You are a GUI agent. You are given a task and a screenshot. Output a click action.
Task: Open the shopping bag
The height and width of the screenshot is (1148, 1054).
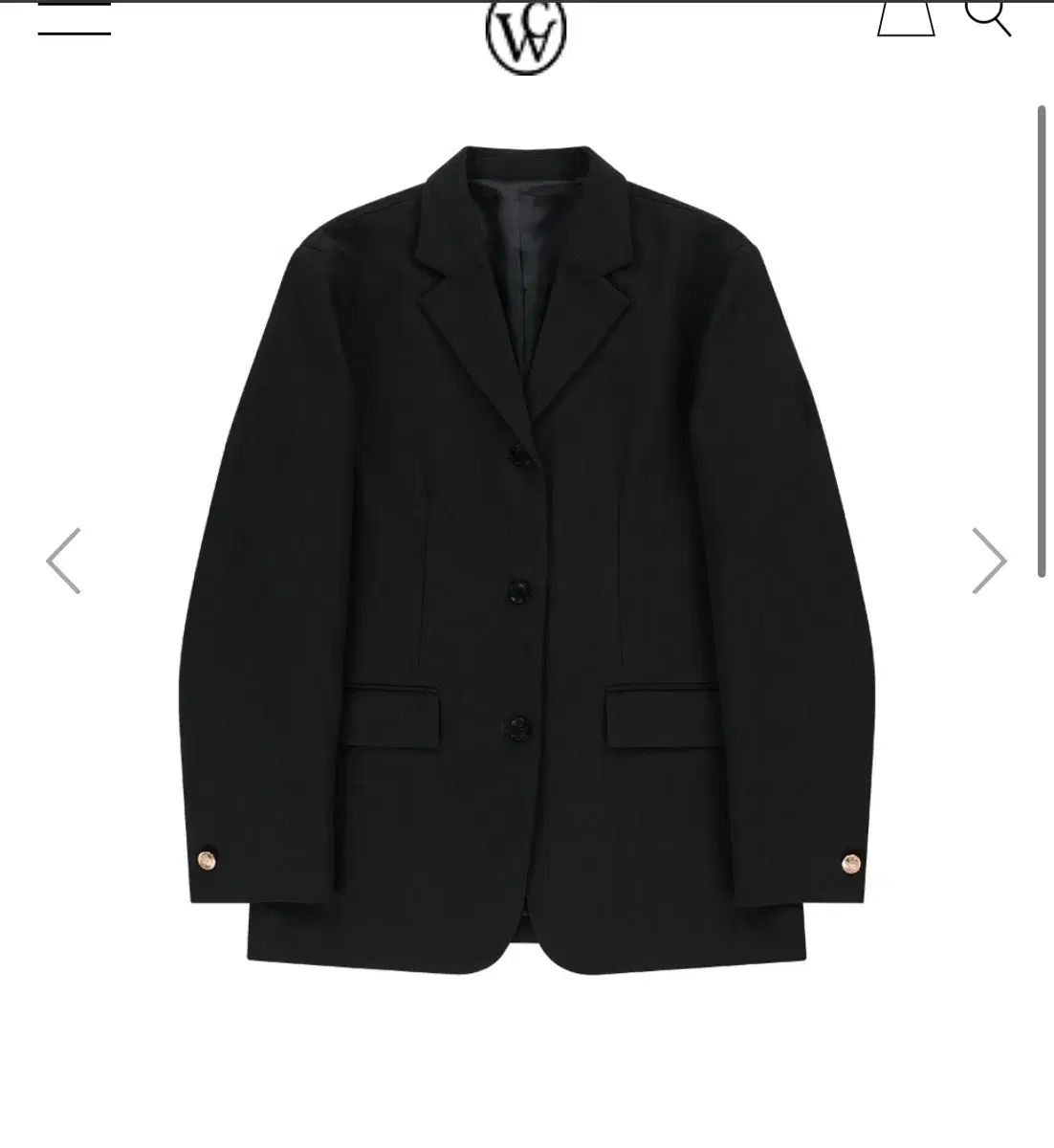[x=905, y=19]
